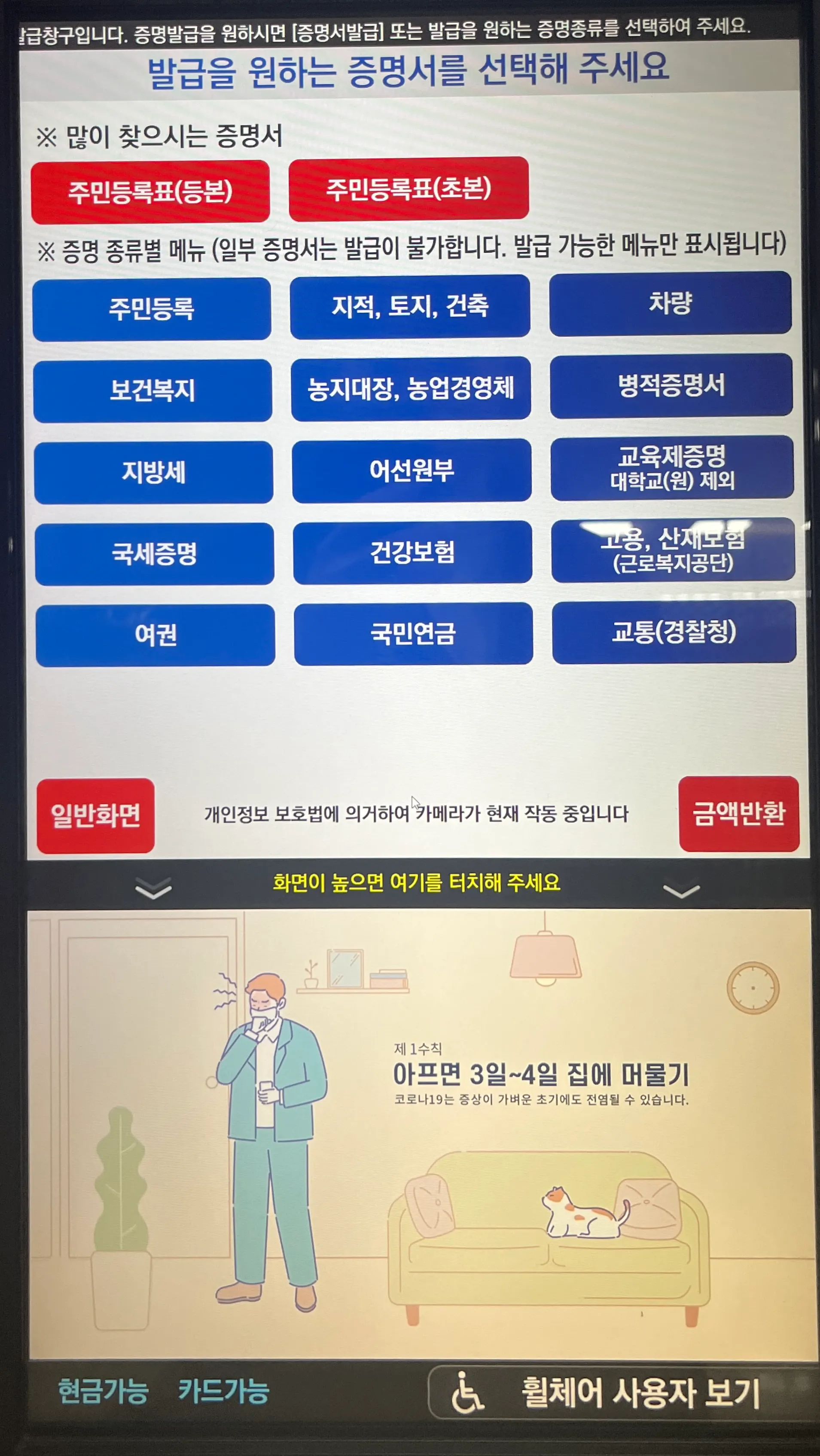Screen dimensions: 820x1456
Task: Open the 보건복지 category
Action: 152,391
